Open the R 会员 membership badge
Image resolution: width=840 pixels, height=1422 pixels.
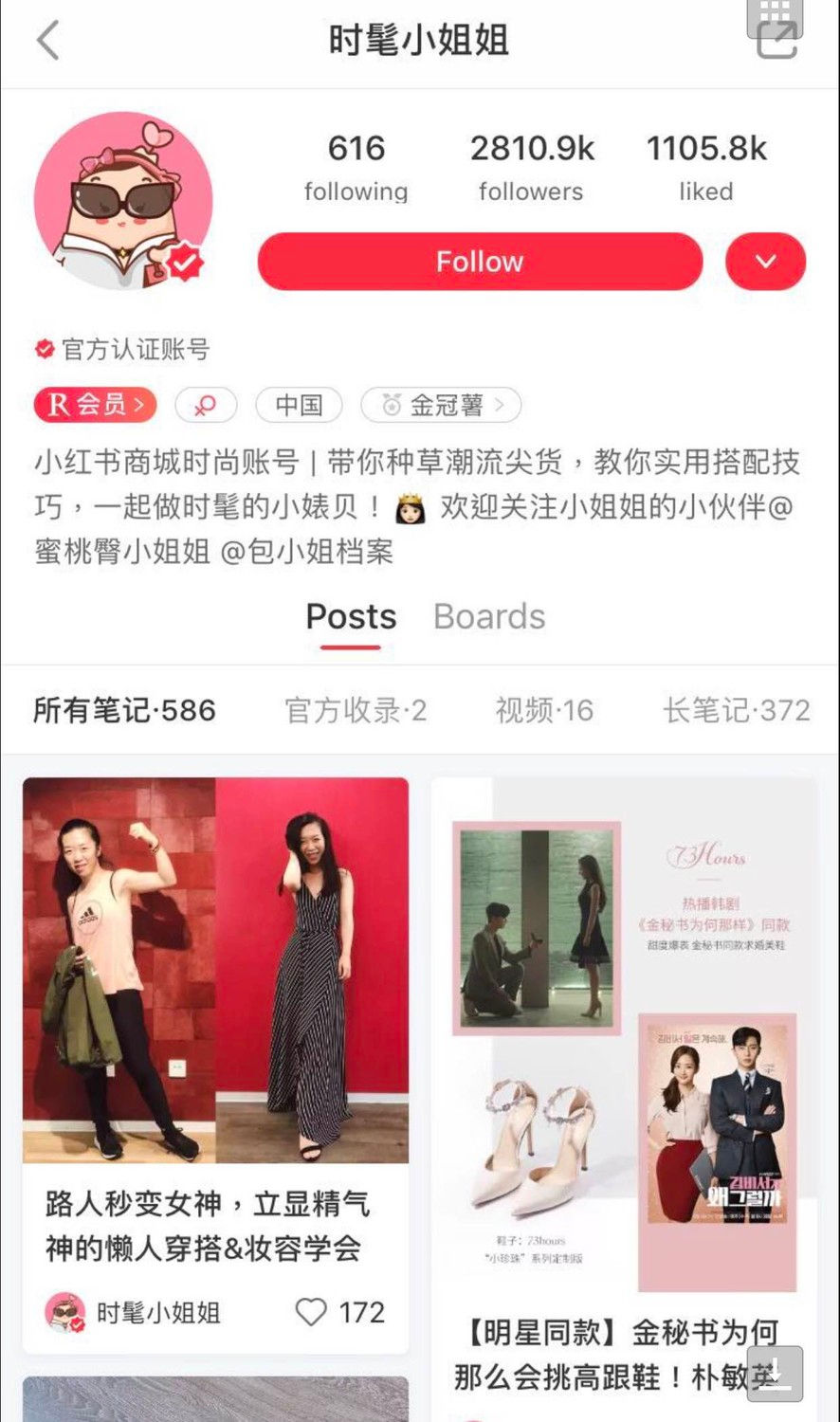[95, 405]
